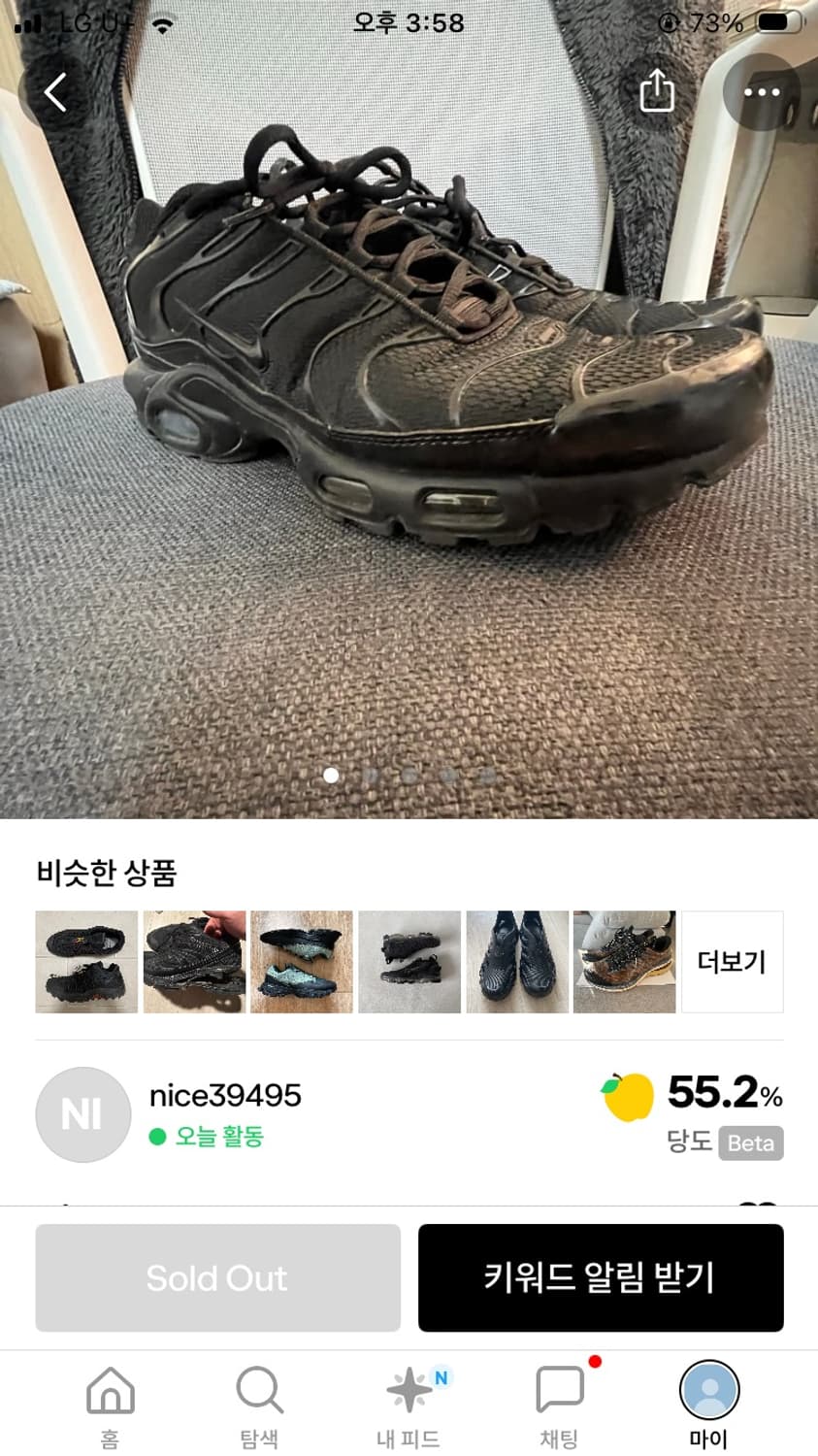Tap the 키워드 알림 받기 button
Viewport: 818px width, 1456px height.
600,1277
